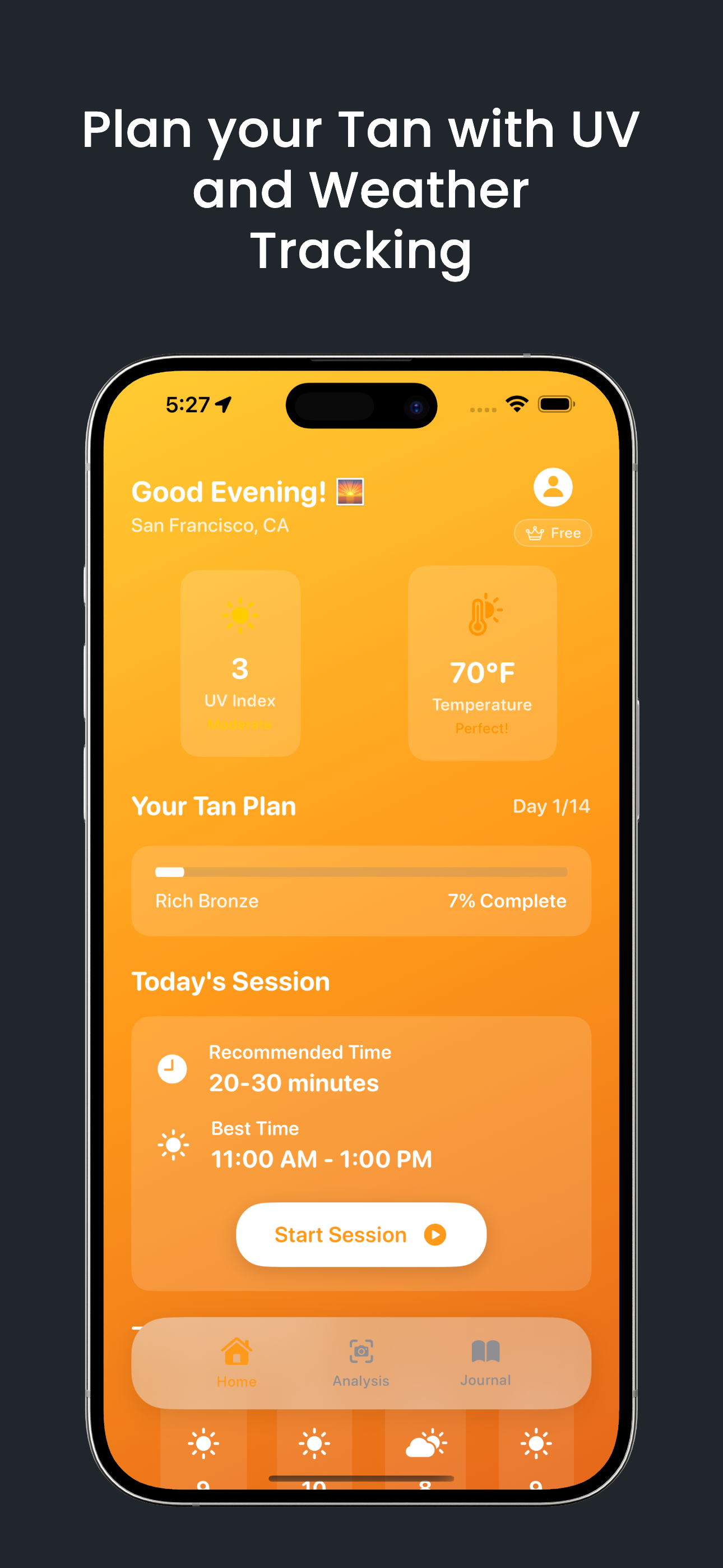Open the profile account icon
Image resolution: width=723 pixels, height=1568 pixels.
click(553, 486)
